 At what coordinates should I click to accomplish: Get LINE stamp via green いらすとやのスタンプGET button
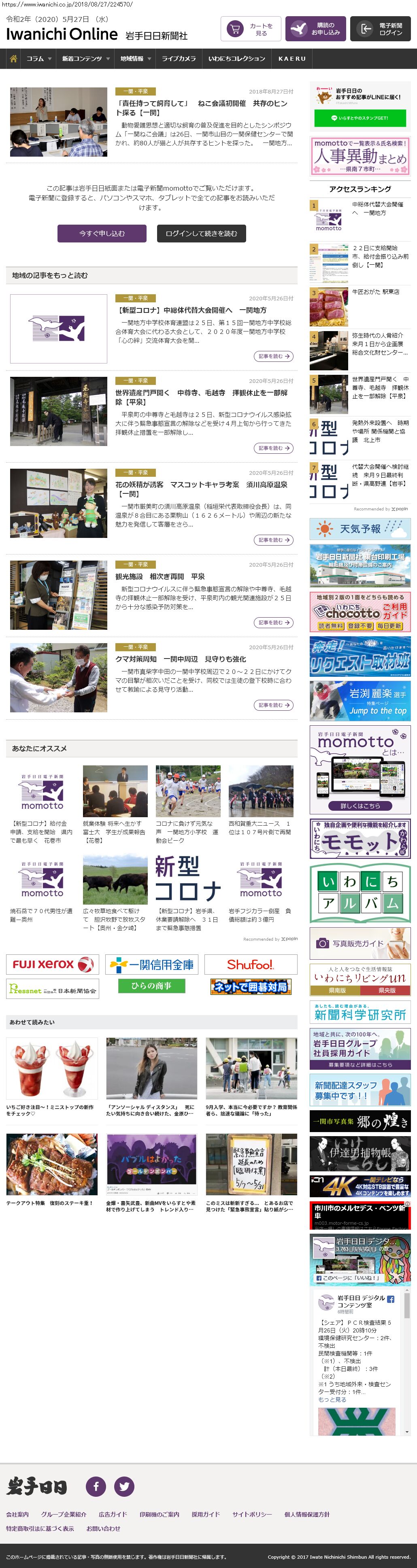click(360, 118)
